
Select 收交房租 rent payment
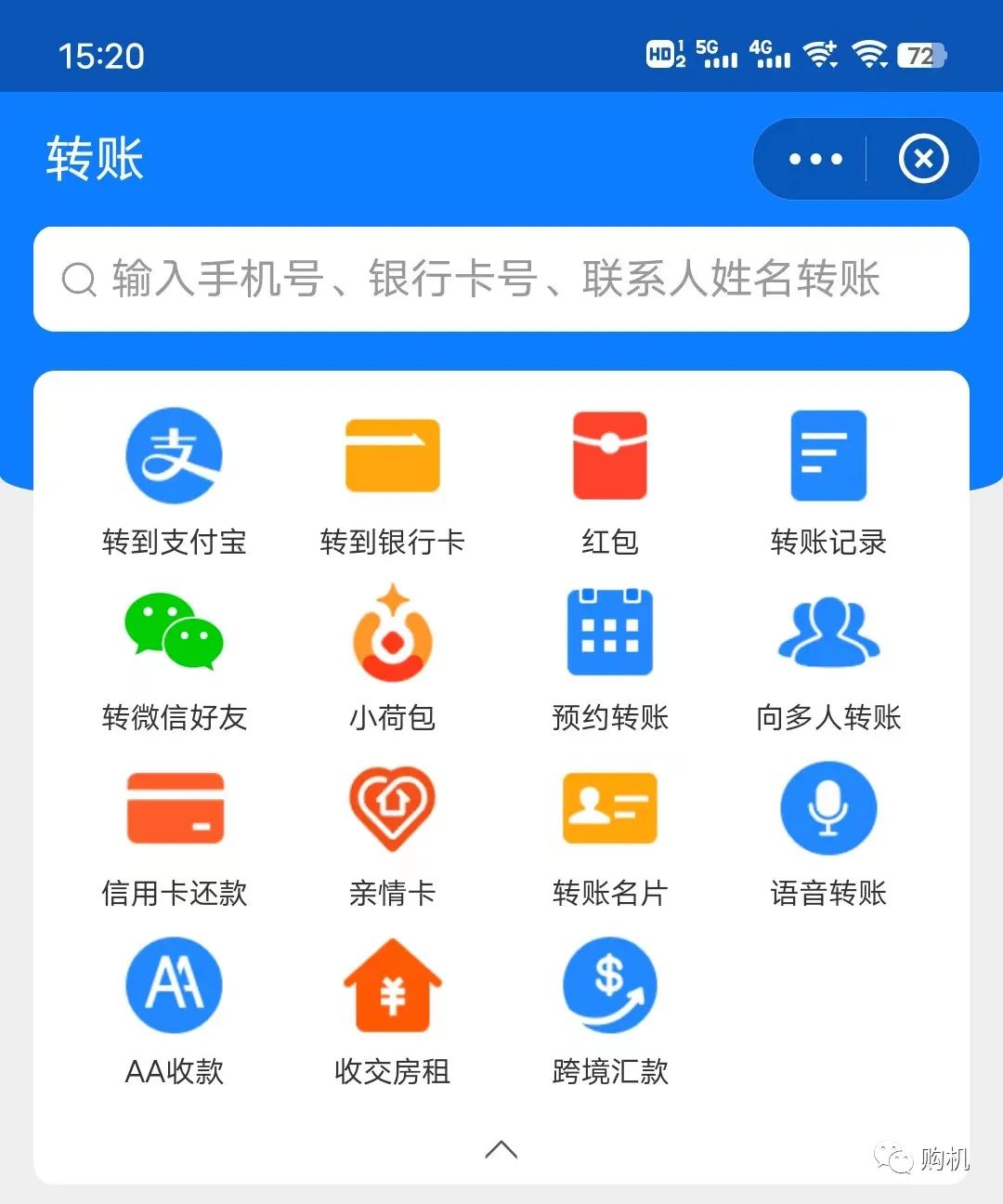[x=391, y=1013]
